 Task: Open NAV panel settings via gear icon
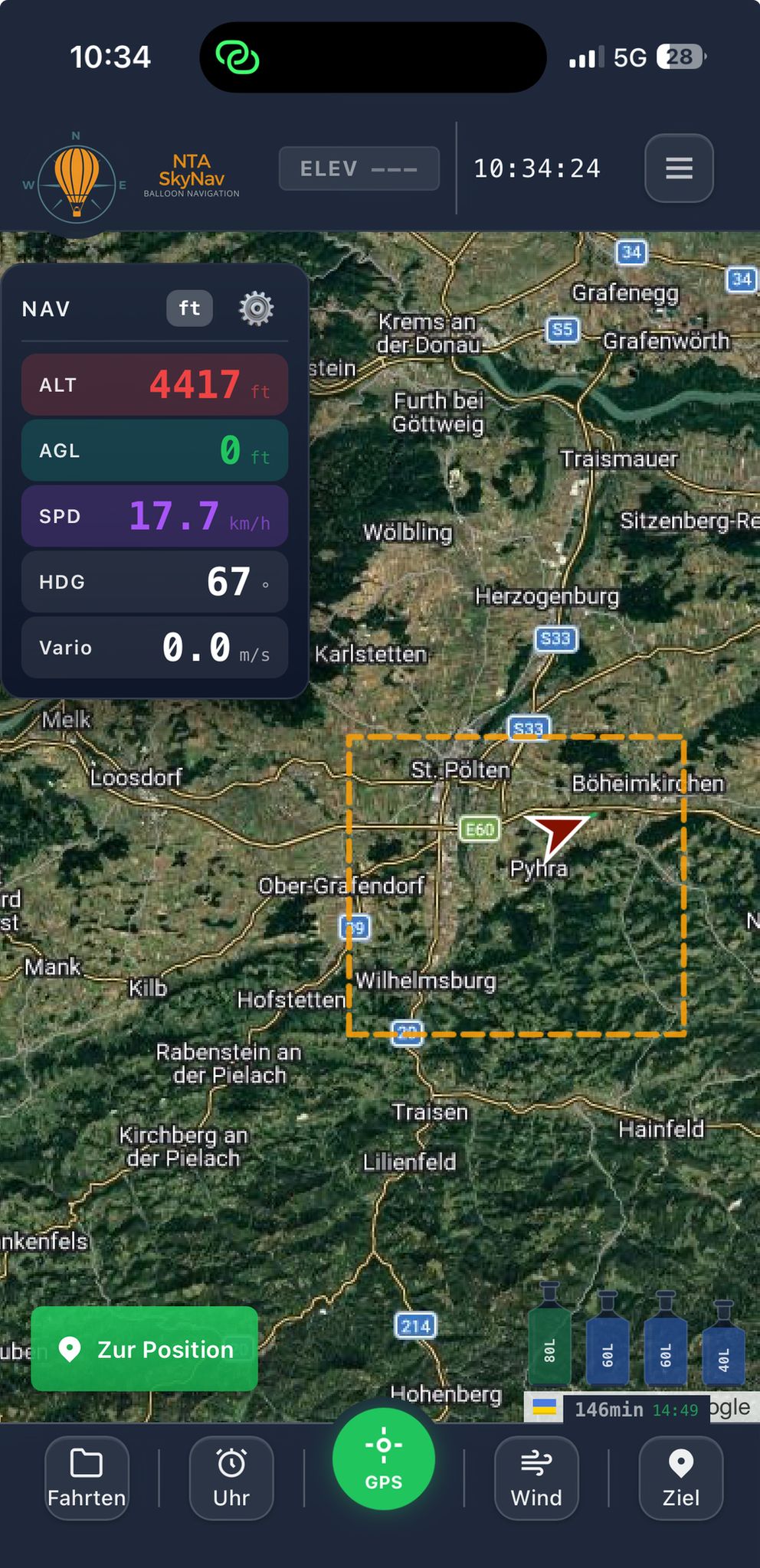pyautogui.click(x=257, y=309)
